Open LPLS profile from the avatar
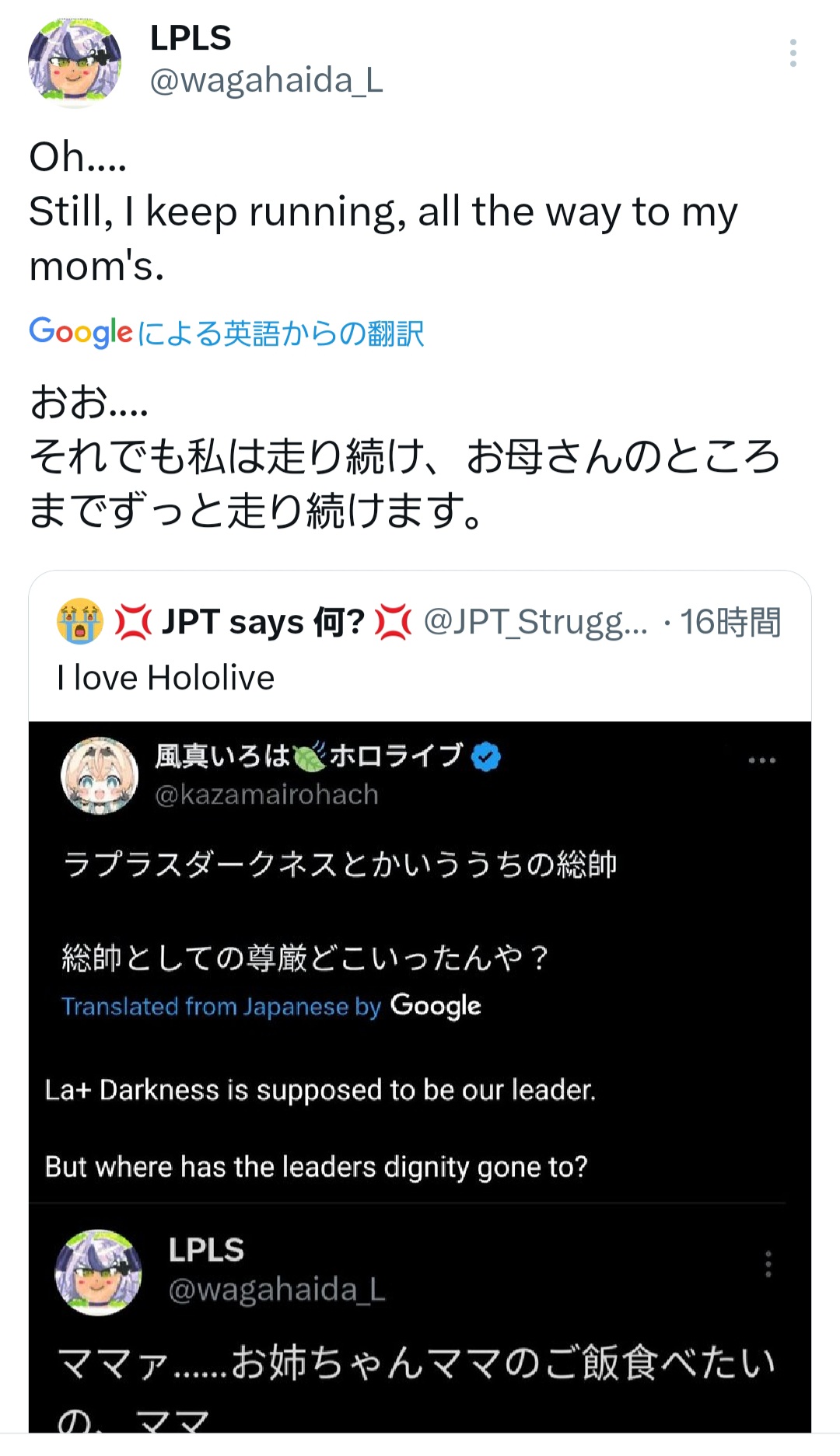 (x=75, y=61)
